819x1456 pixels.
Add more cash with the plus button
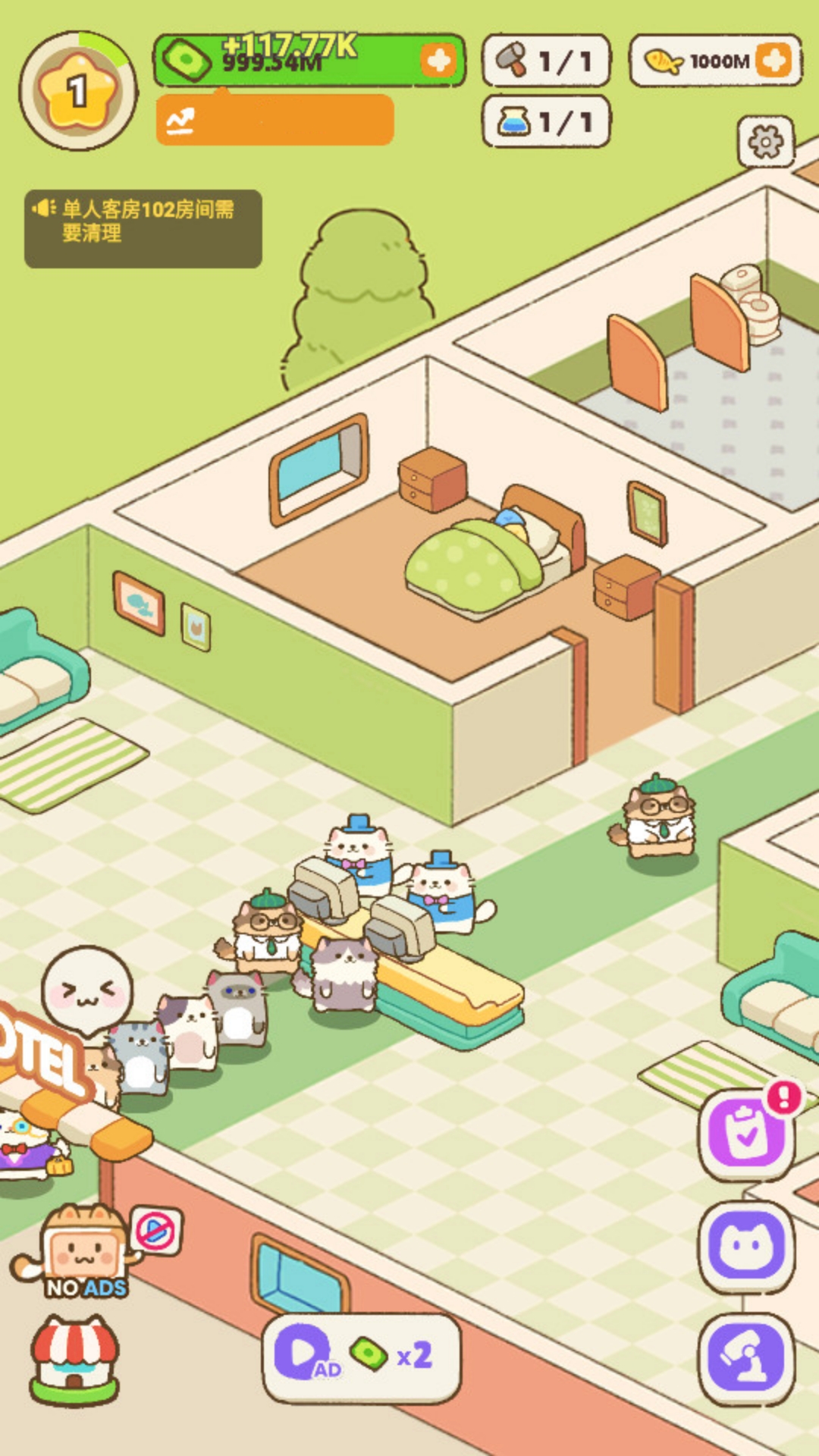[x=439, y=61]
